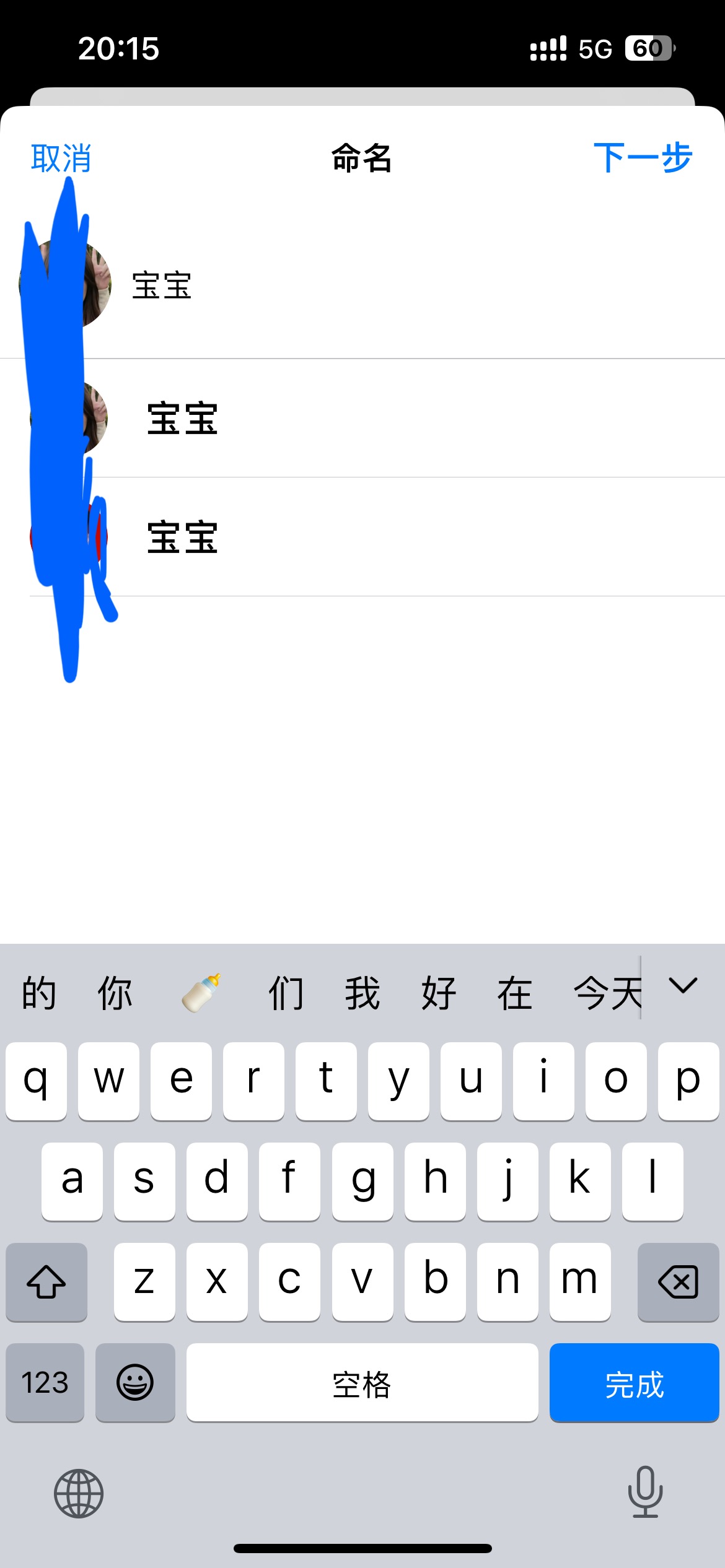
Task: Hit the backspace key
Action: [x=678, y=1282]
